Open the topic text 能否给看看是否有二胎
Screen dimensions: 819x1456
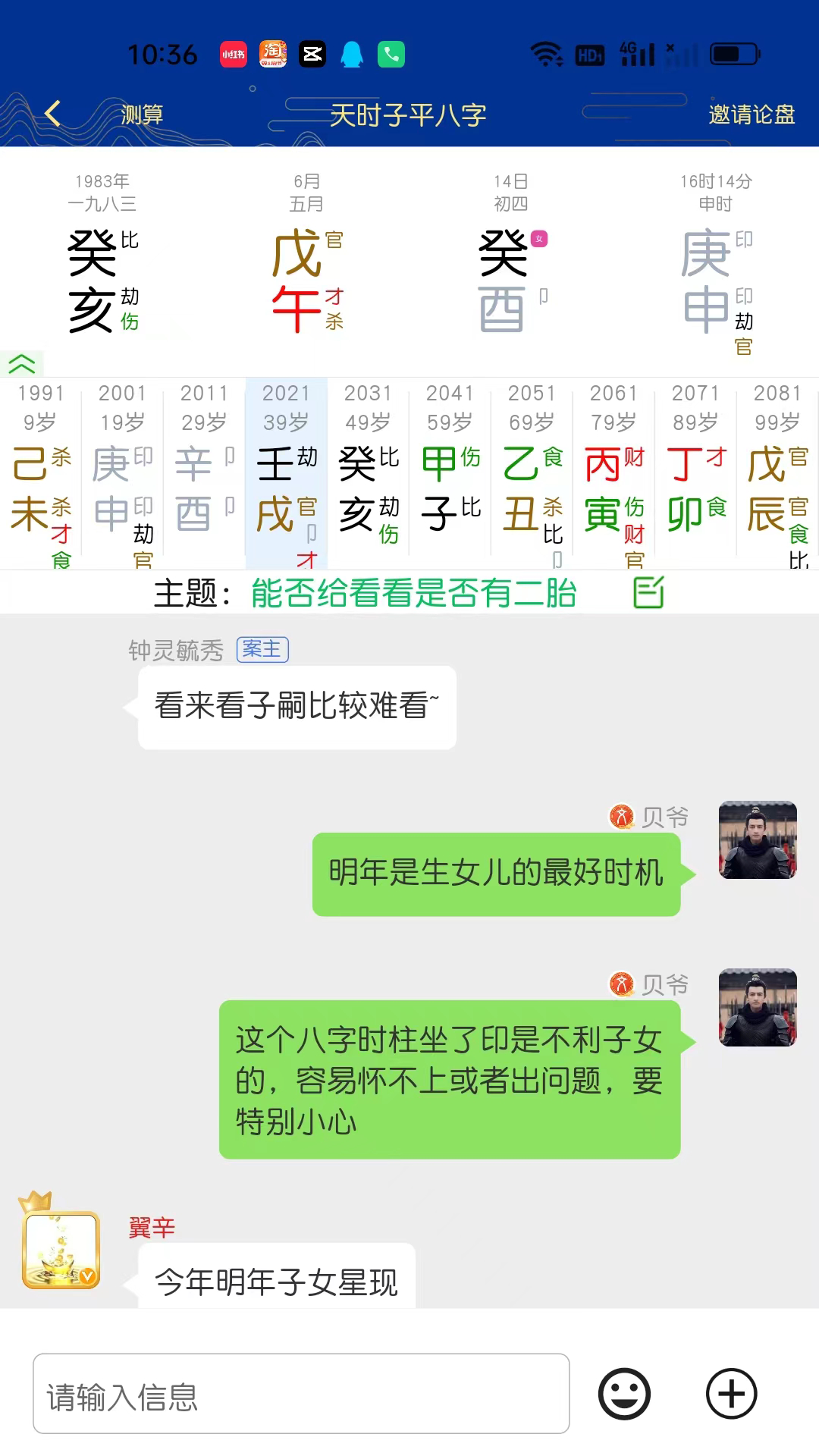point(412,594)
